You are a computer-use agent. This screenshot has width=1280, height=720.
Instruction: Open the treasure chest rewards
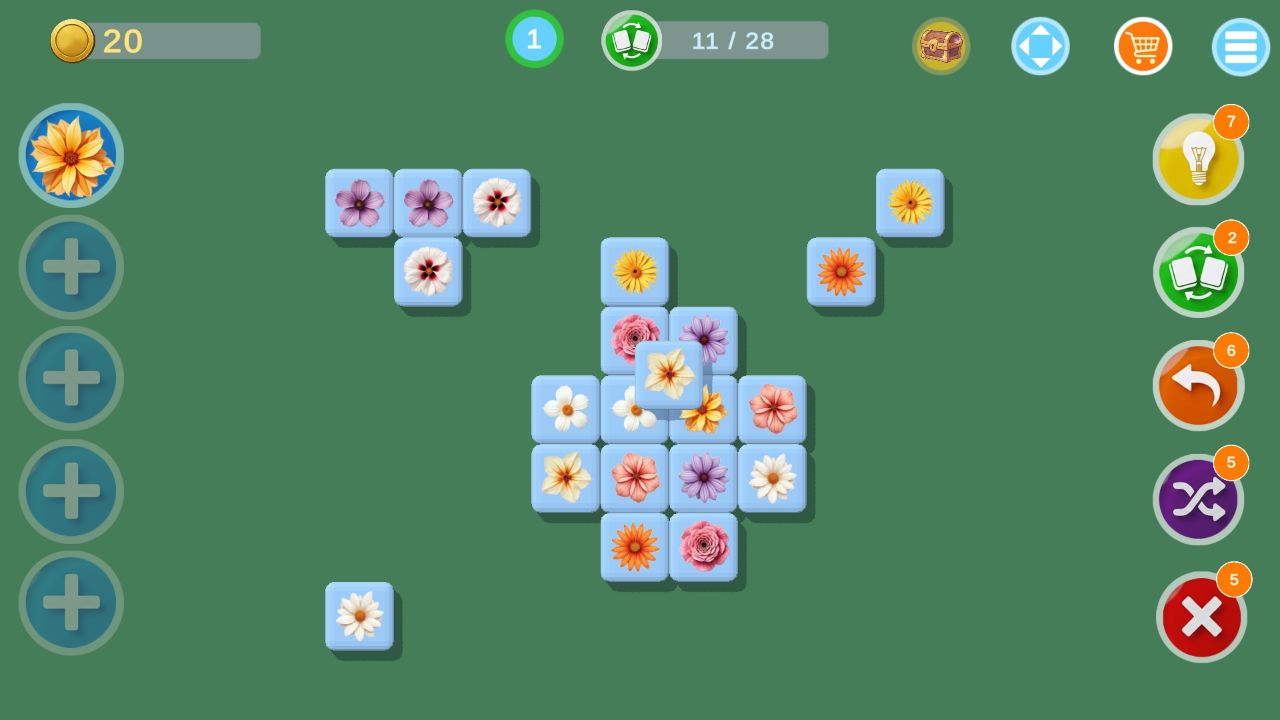(x=941, y=46)
